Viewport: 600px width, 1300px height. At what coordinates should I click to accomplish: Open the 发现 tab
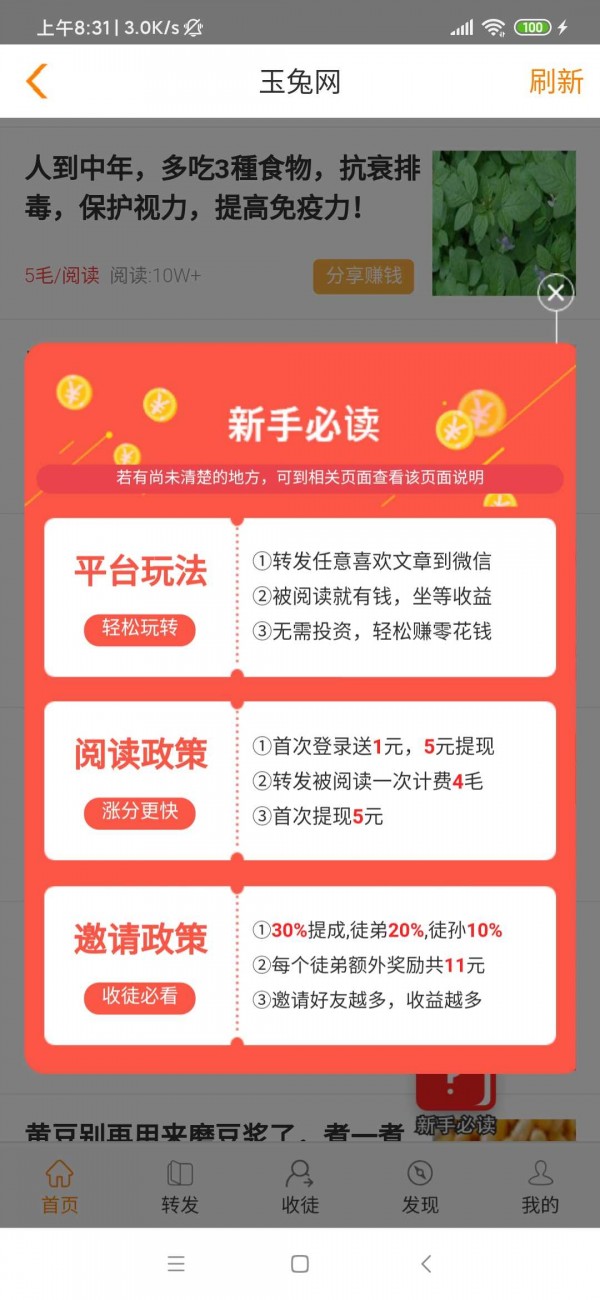pyautogui.click(x=420, y=1187)
